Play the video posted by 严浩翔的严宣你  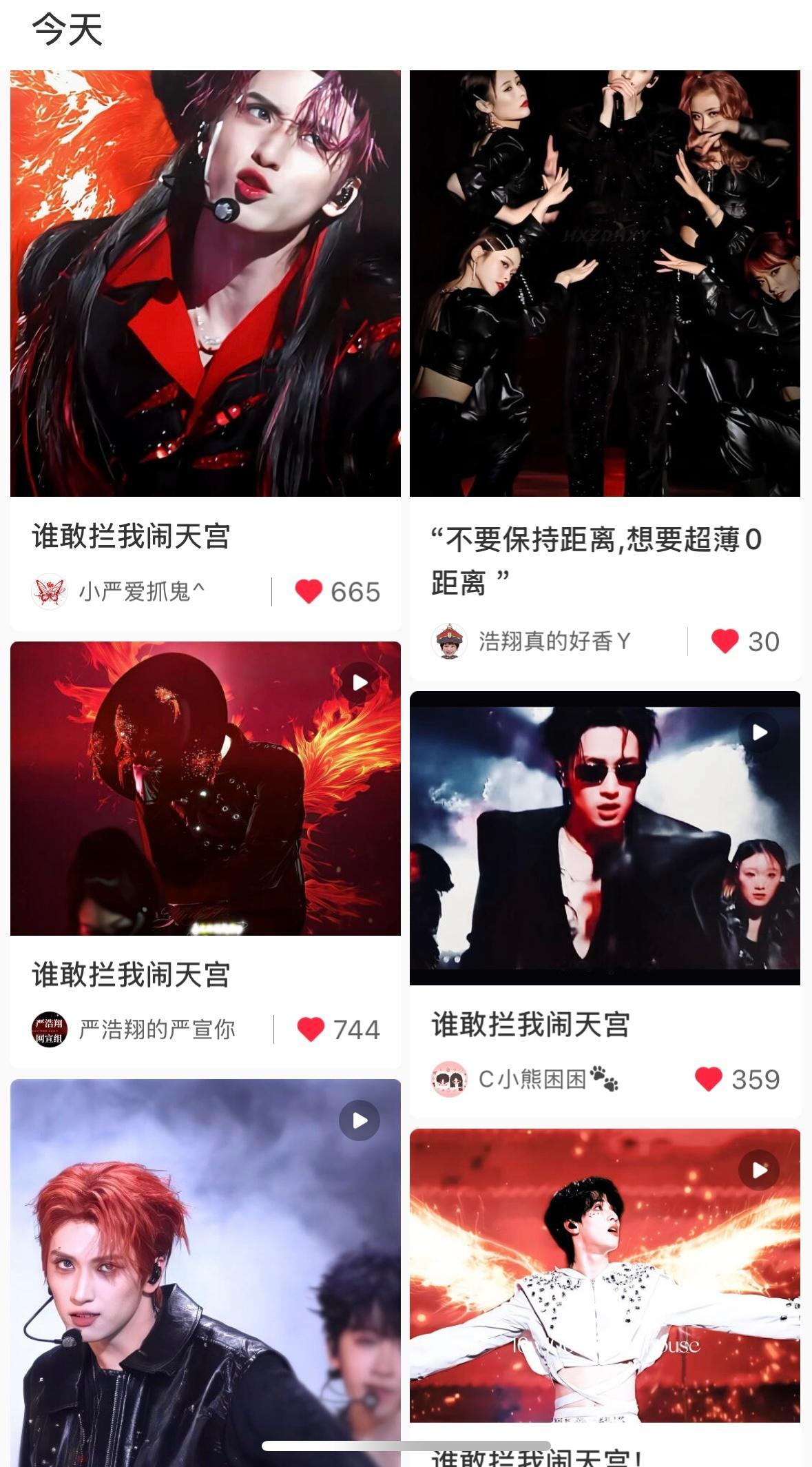pos(205,788)
